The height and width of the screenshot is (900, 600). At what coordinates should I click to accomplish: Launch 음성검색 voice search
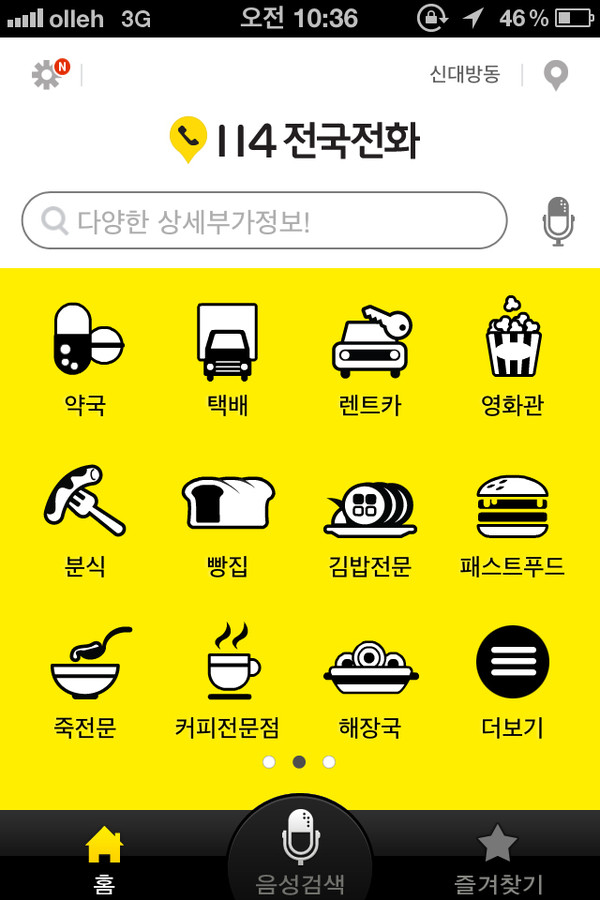(x=299, y=850)
